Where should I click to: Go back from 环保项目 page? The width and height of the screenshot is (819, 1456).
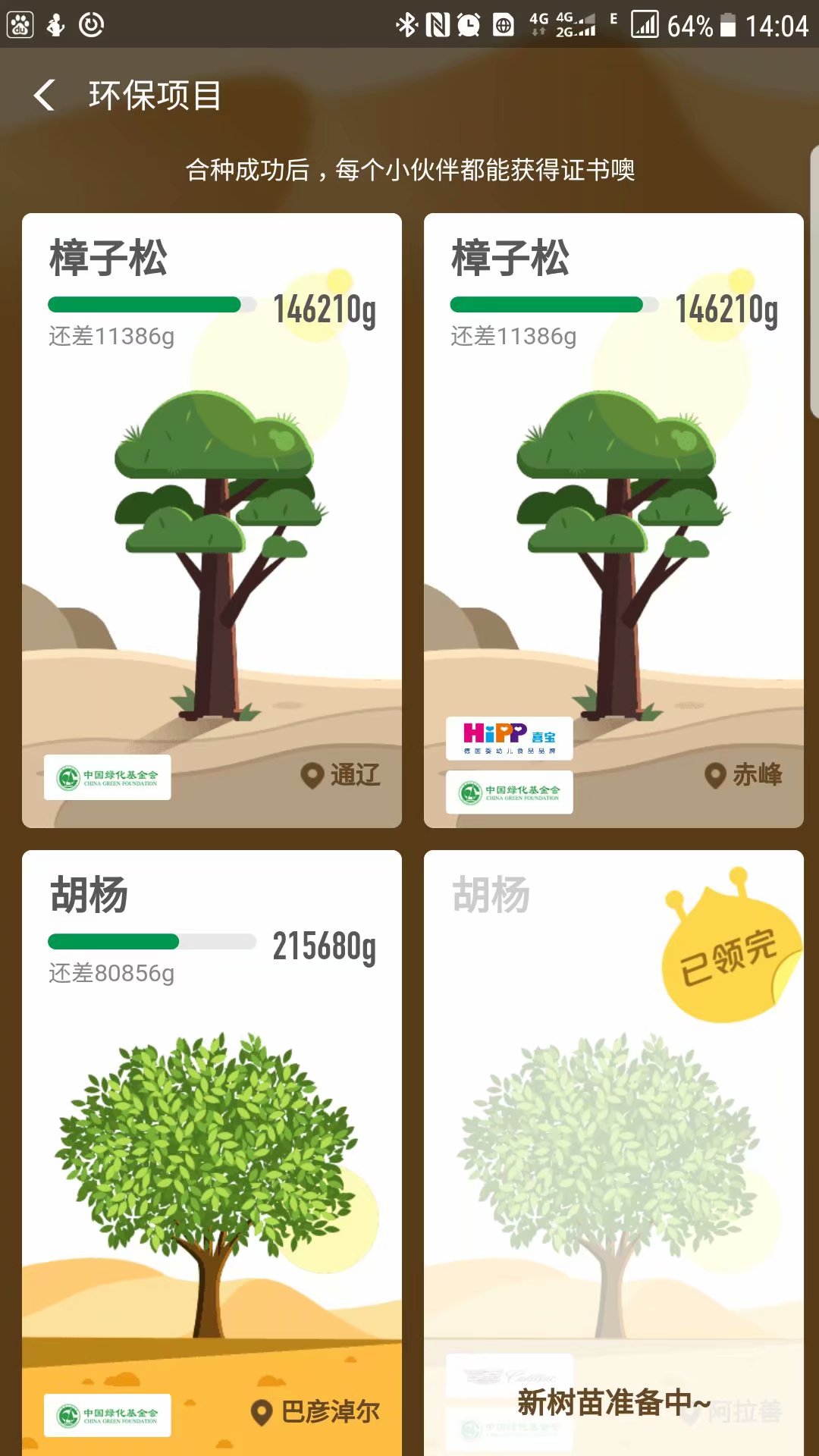pos(45,96)
